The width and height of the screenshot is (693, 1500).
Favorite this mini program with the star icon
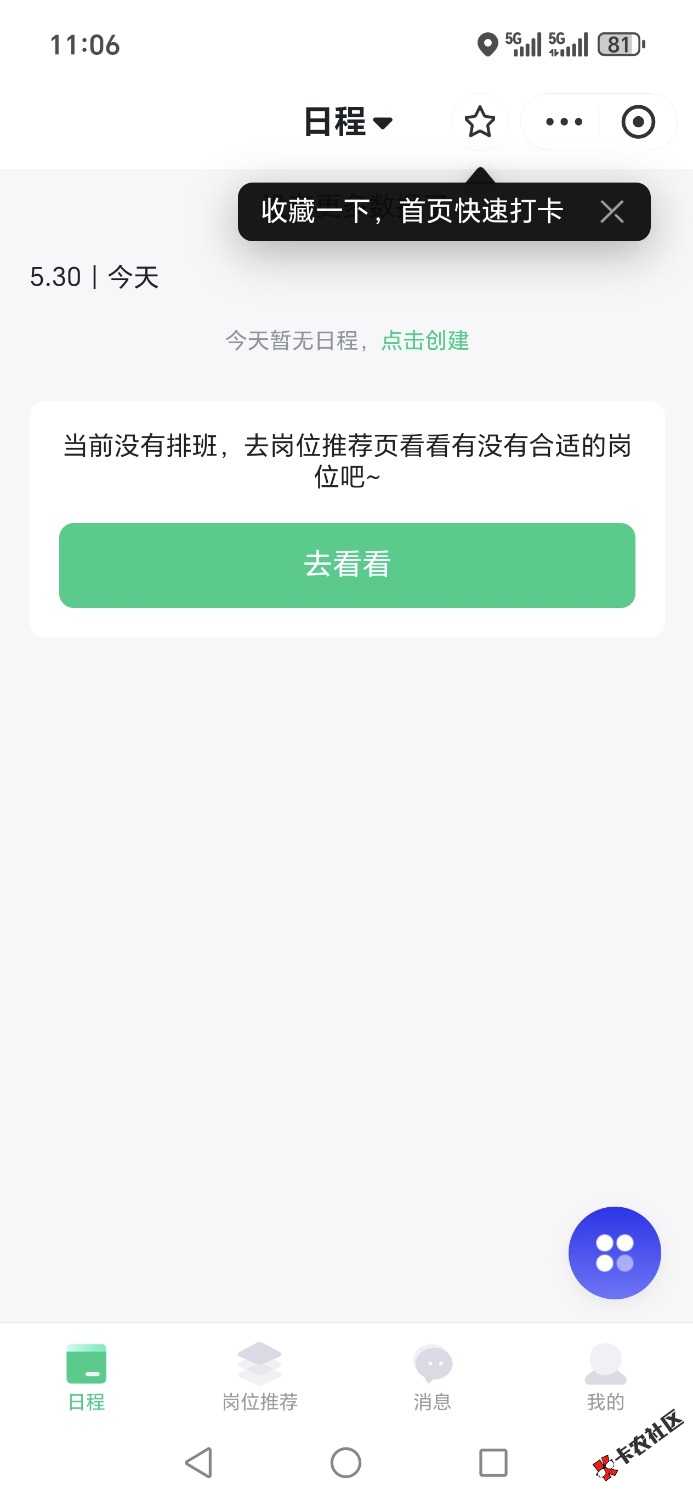pyautogui.click(x=480, y=122)
